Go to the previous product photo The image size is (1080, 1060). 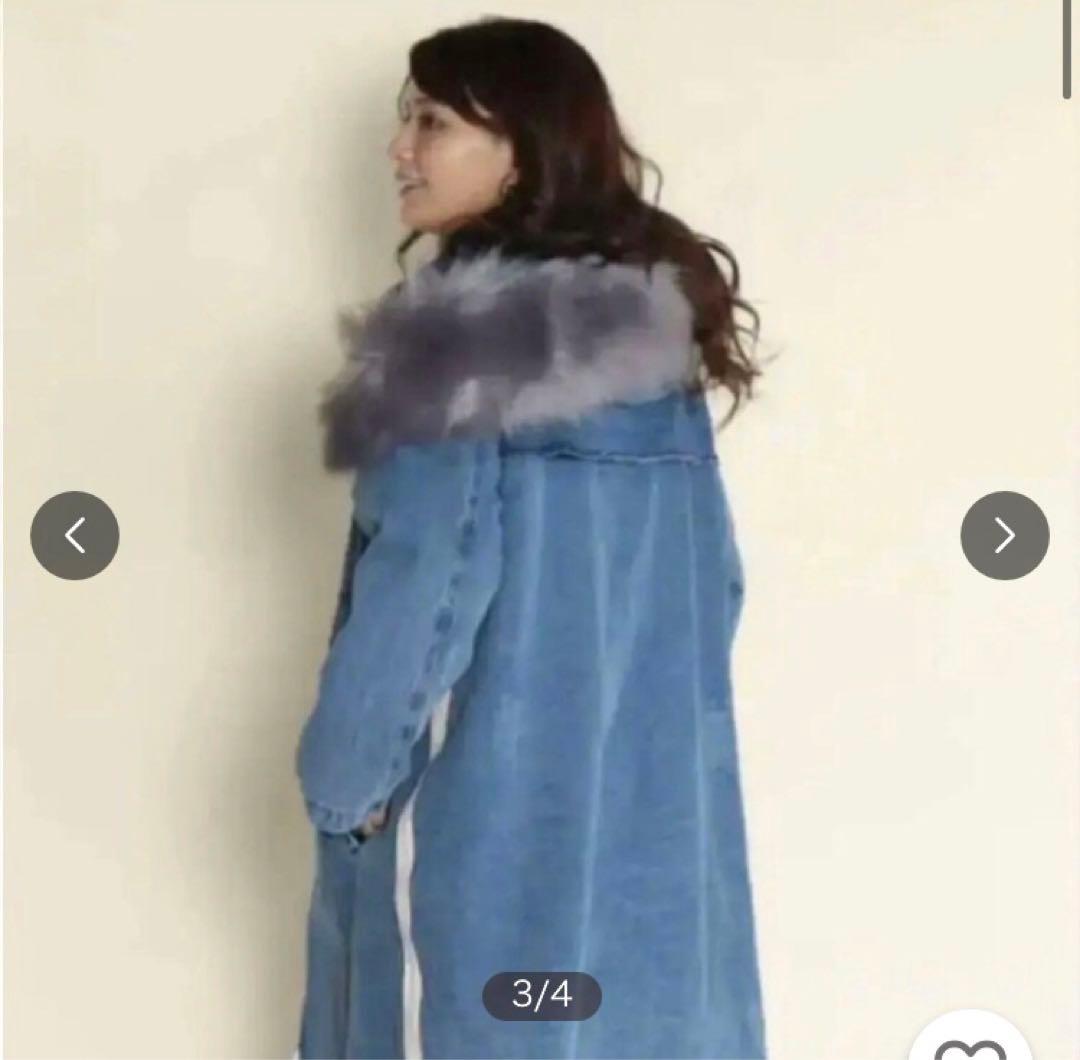pos(75,535)
